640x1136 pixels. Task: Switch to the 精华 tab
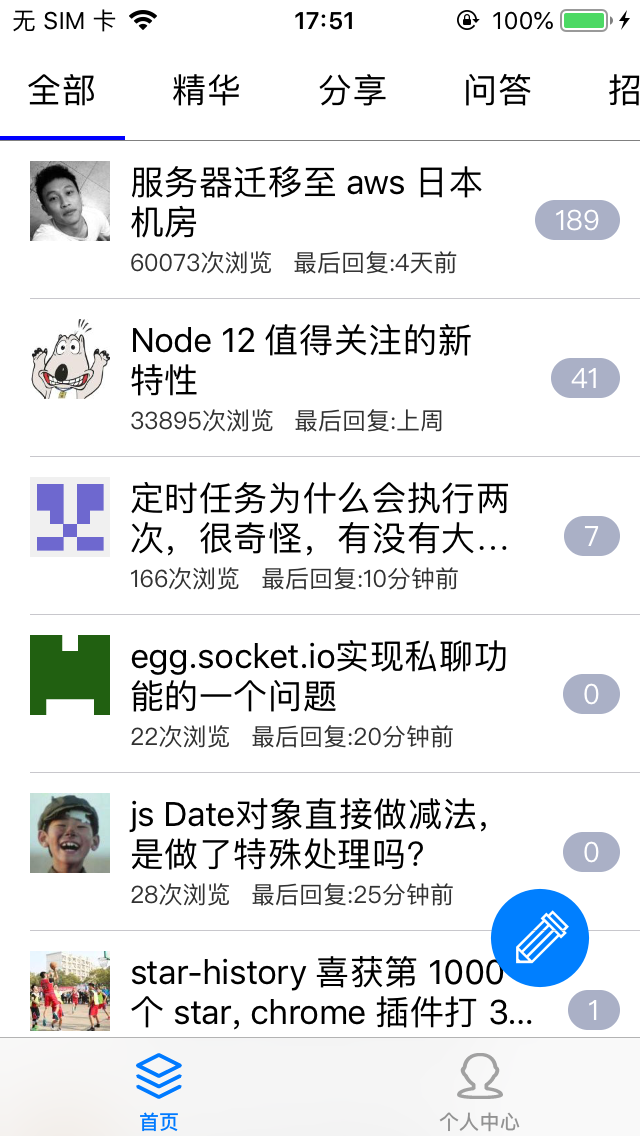point(207,91)
